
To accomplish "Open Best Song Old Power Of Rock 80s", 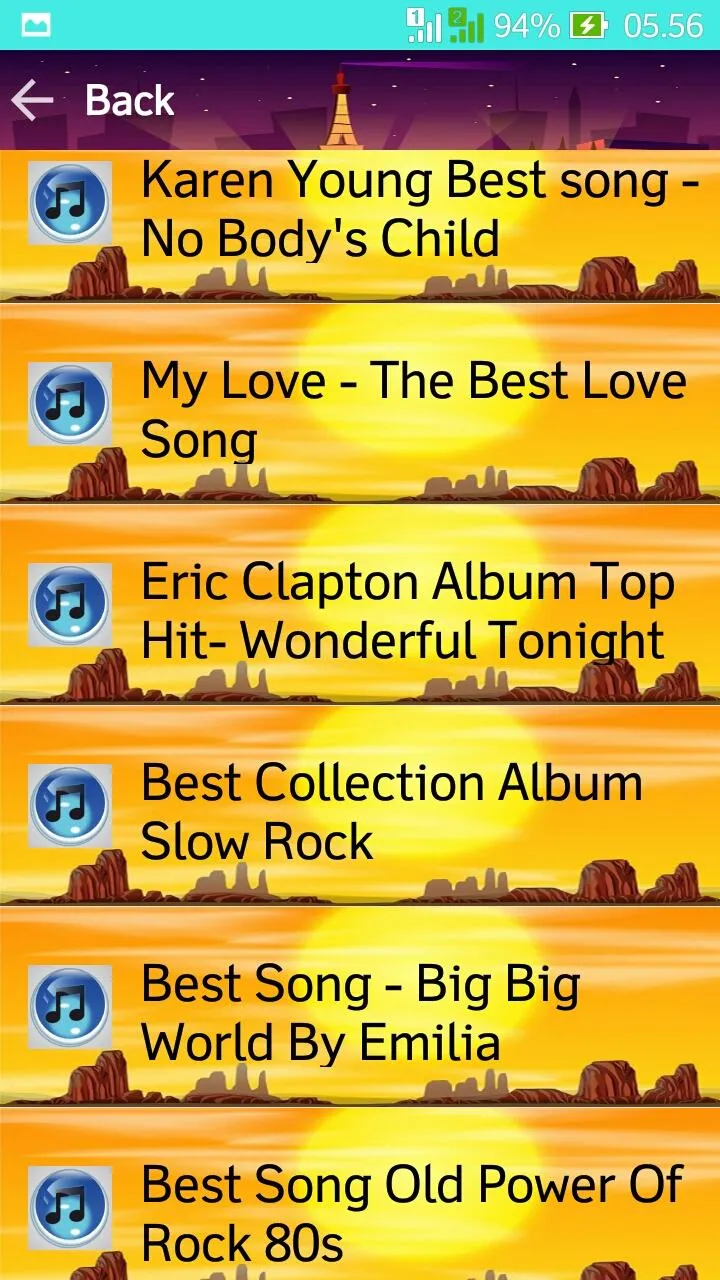I will tap(360, 1194).
